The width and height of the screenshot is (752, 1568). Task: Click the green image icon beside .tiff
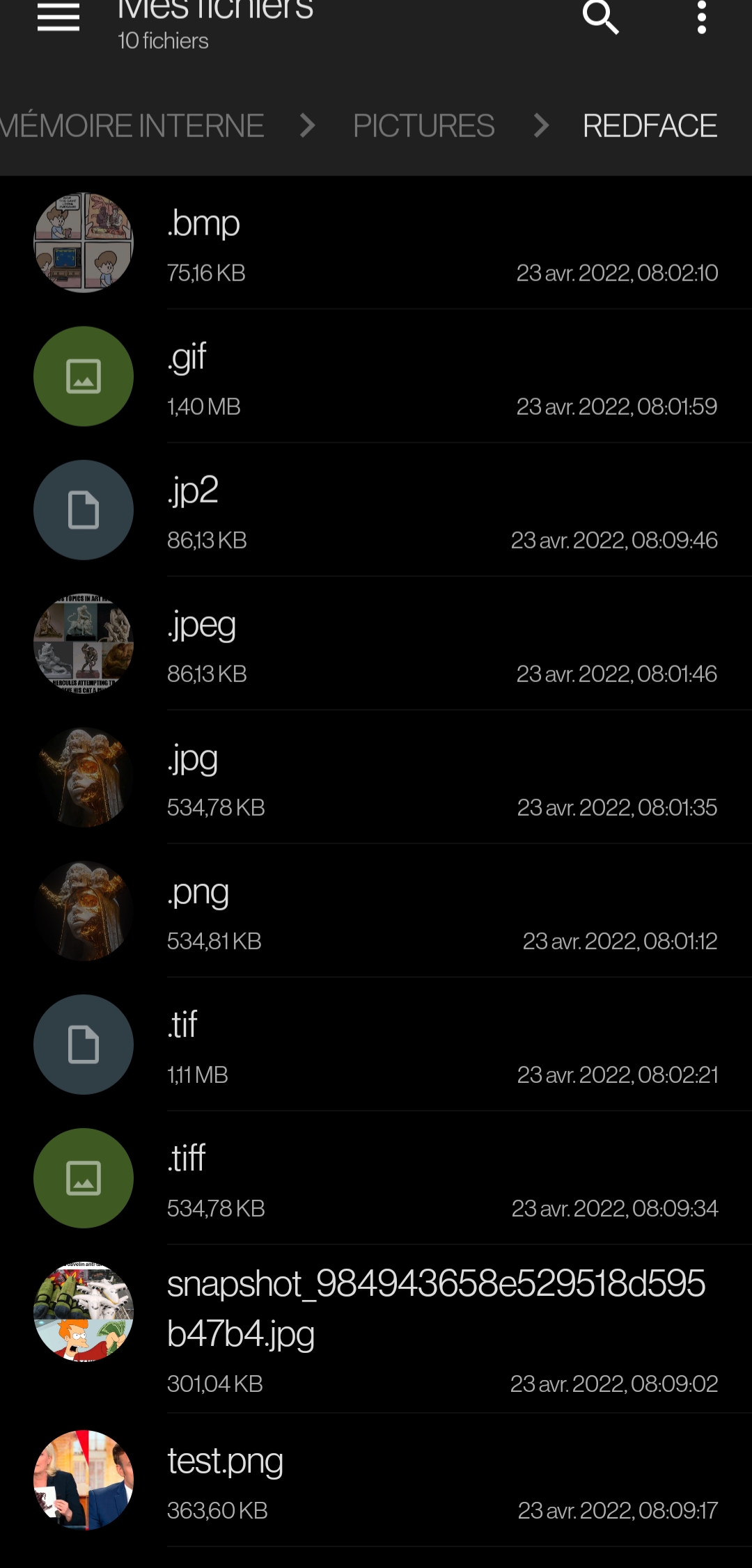point(83,1178)
